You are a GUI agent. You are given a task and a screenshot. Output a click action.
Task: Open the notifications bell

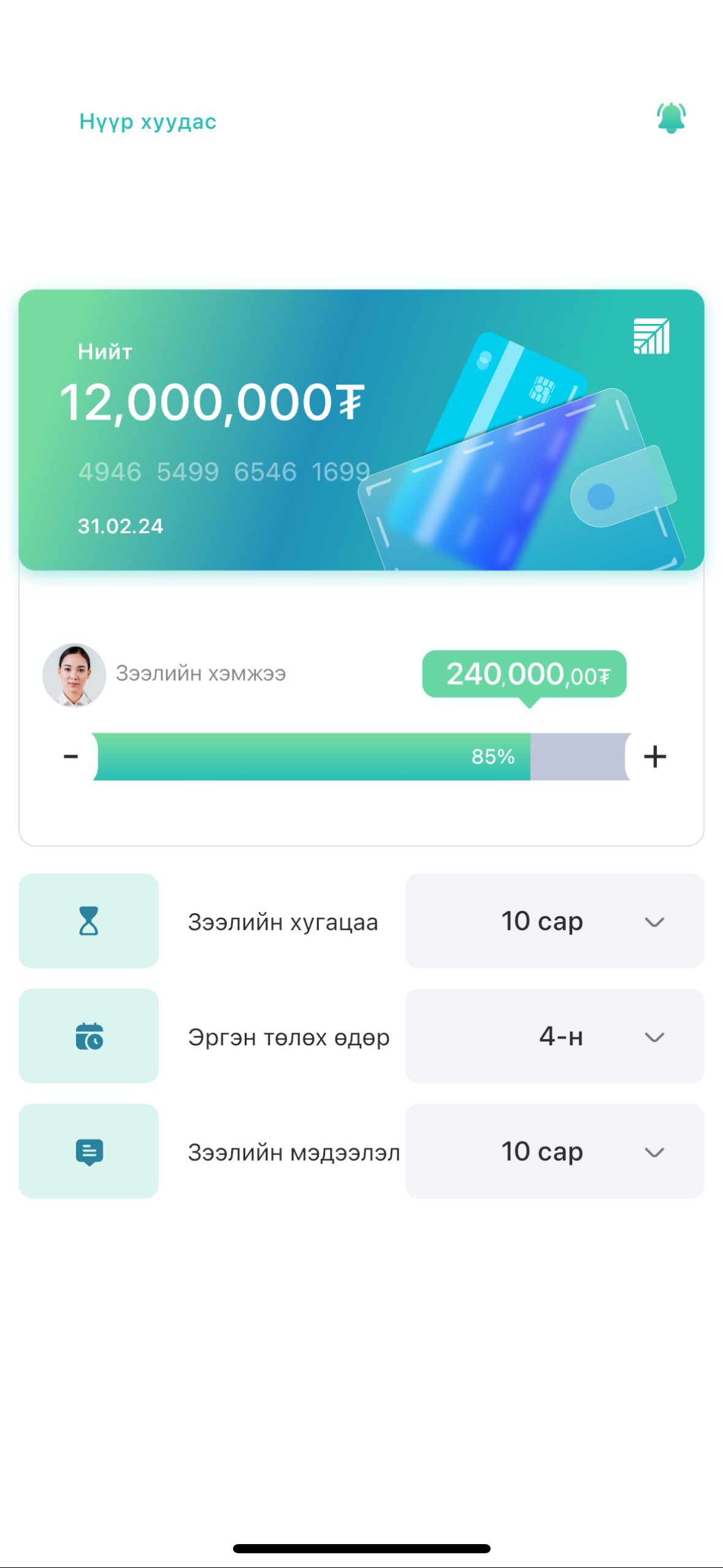pos(671,118)
